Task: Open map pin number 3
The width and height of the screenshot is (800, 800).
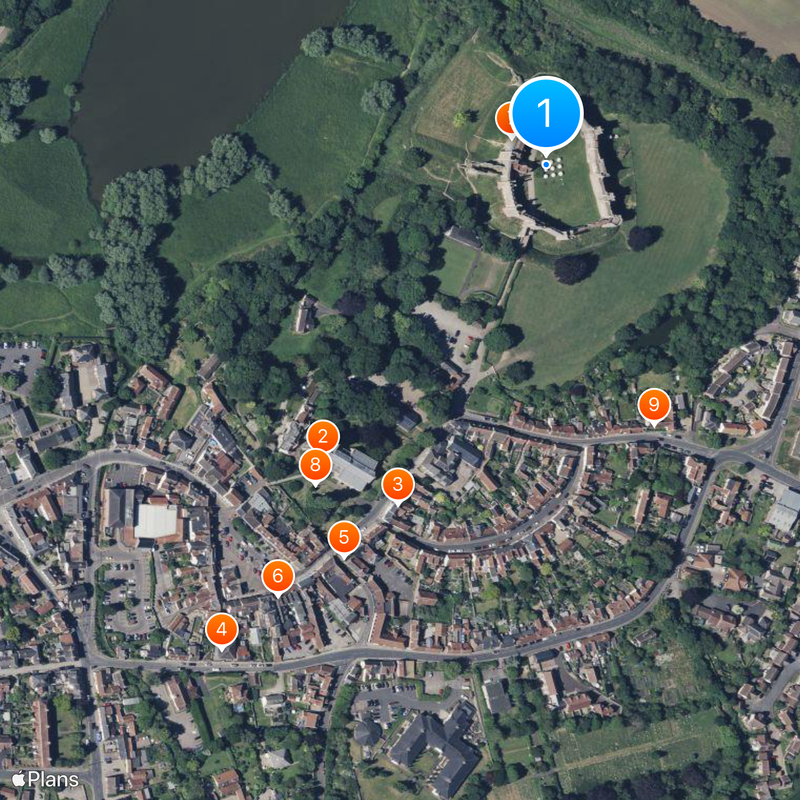Action: [398, 485]
